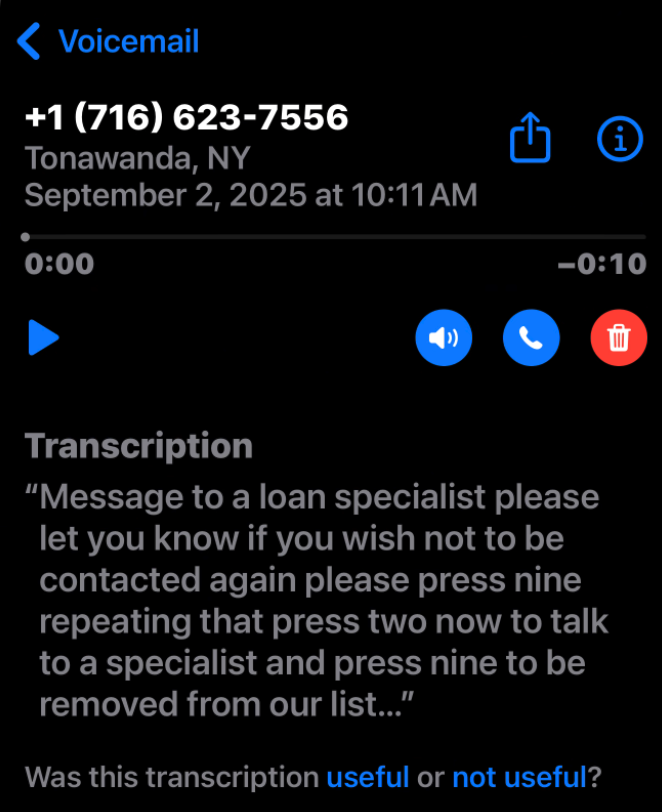Play the voicemail message

tap(43, 338)
